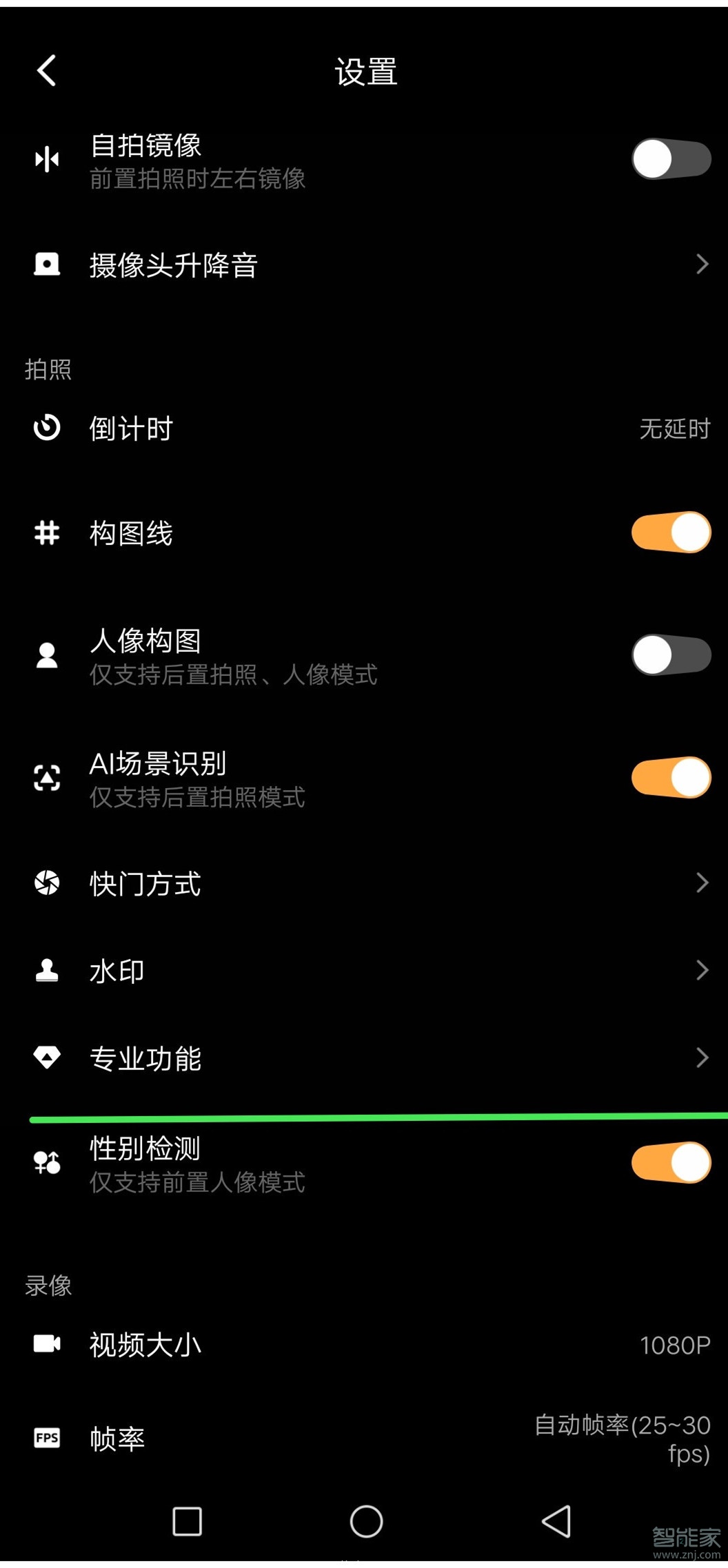Click the camera pop-up sound icon
The height and width of the screenshot is (1568, 728).
(x=46, y=265)
